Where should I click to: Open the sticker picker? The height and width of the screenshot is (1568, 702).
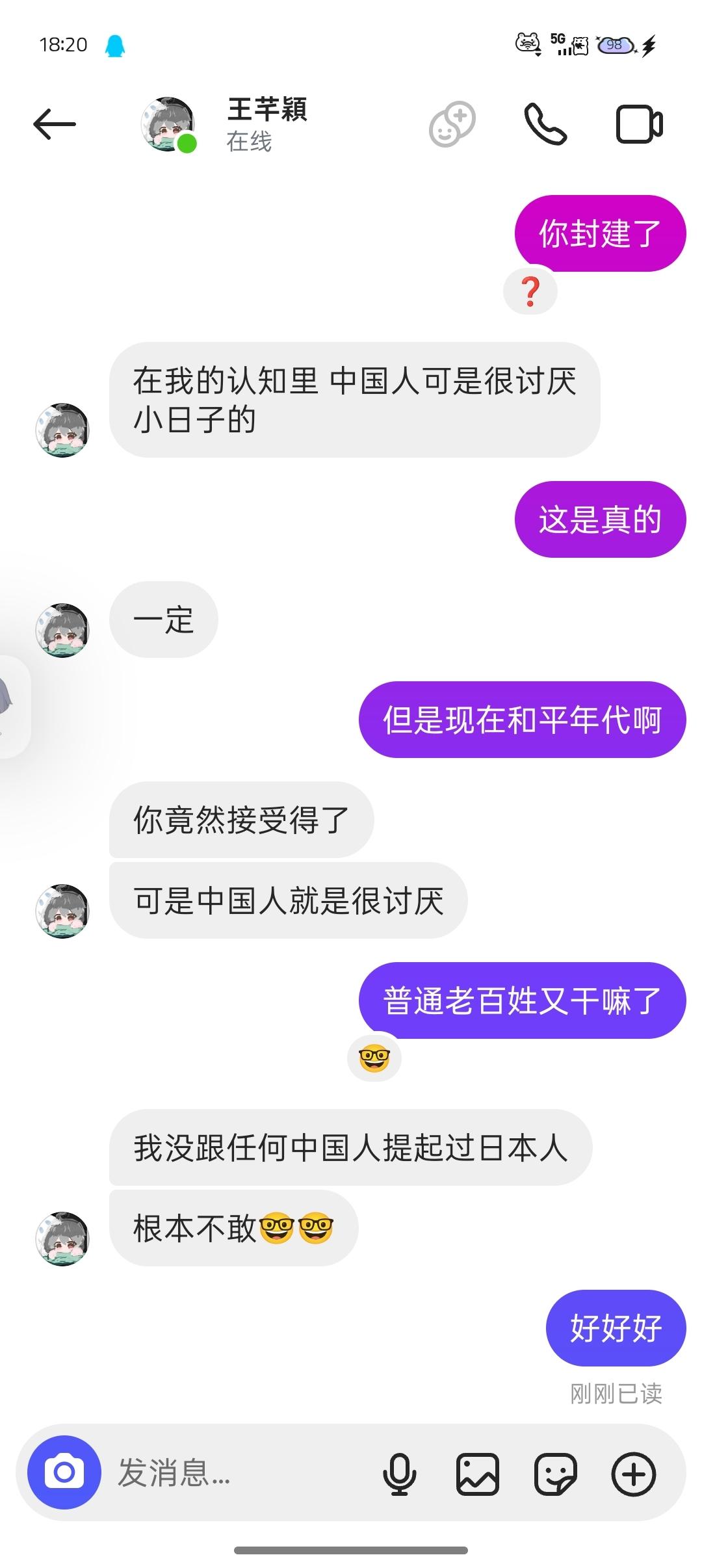pyautogui.click(x=555, y=1473)
